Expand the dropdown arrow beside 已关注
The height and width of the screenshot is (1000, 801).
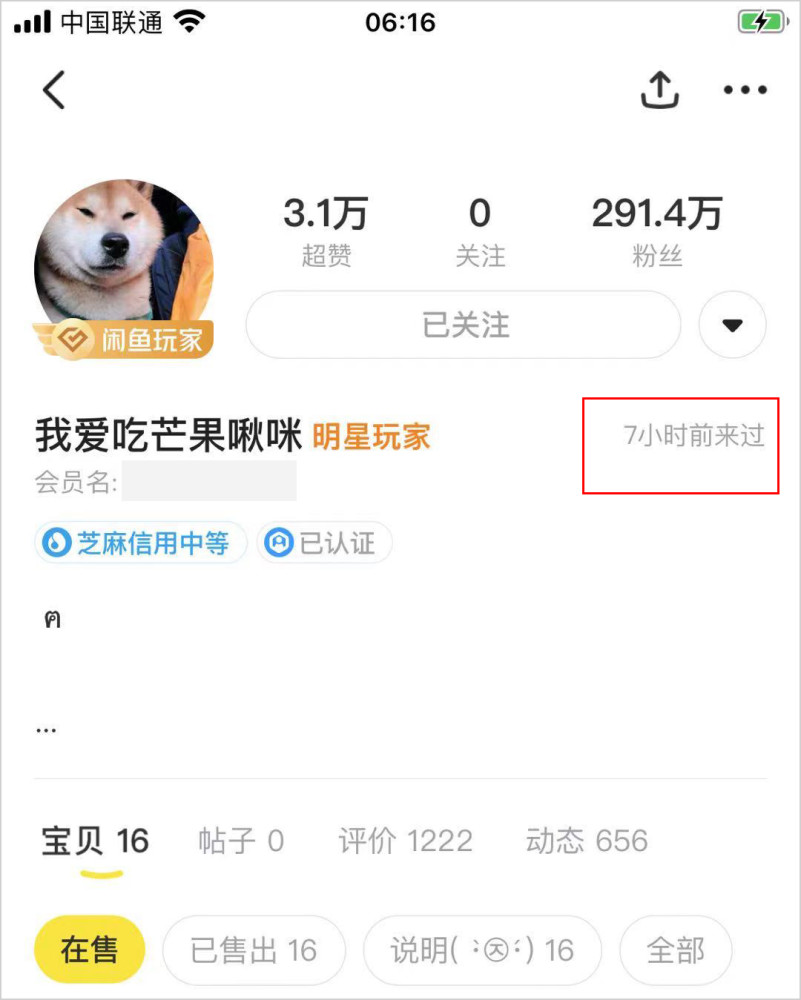[732, 325]
